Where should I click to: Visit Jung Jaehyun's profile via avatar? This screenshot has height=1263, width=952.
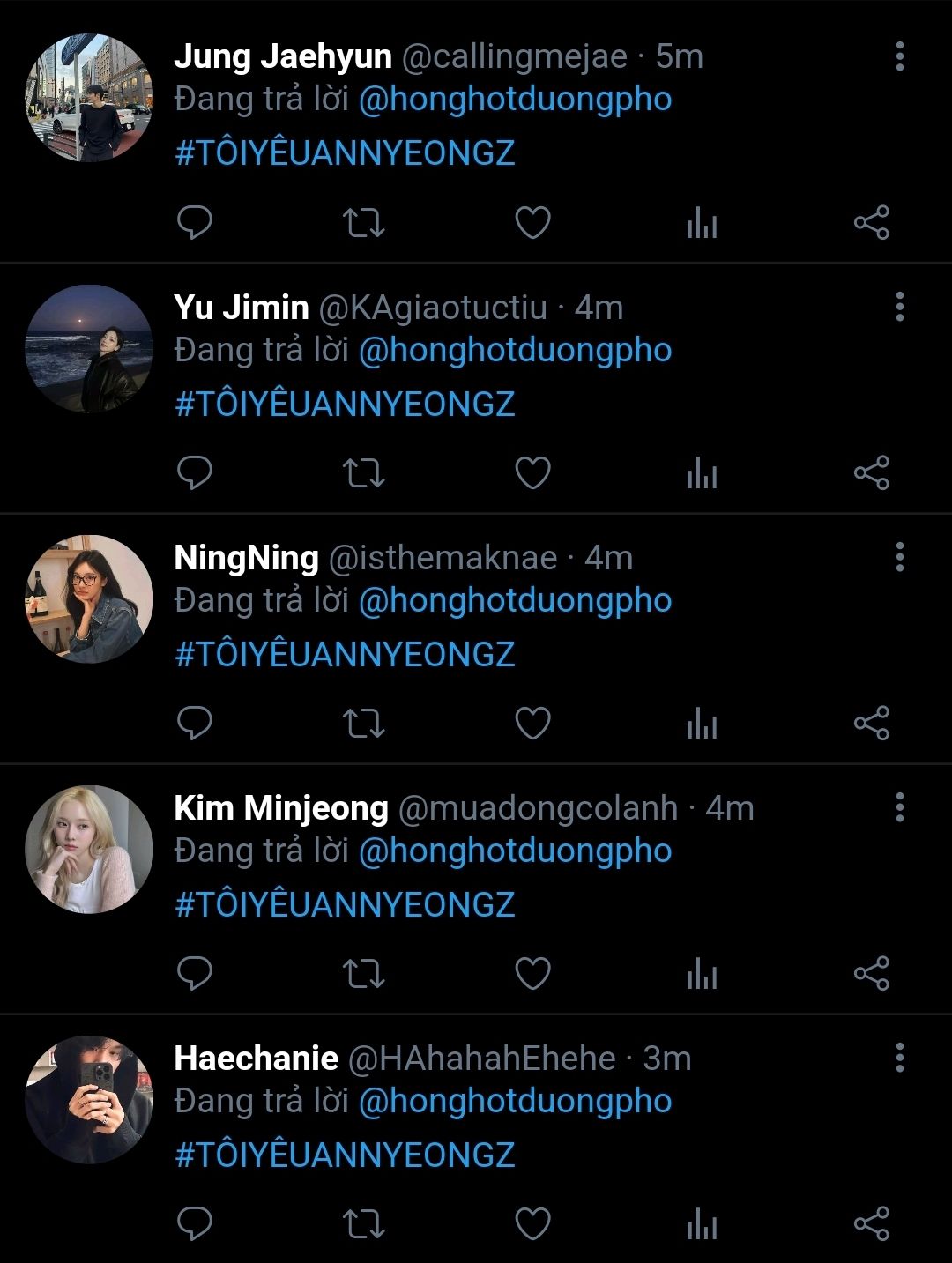click(x=89, y=99)
